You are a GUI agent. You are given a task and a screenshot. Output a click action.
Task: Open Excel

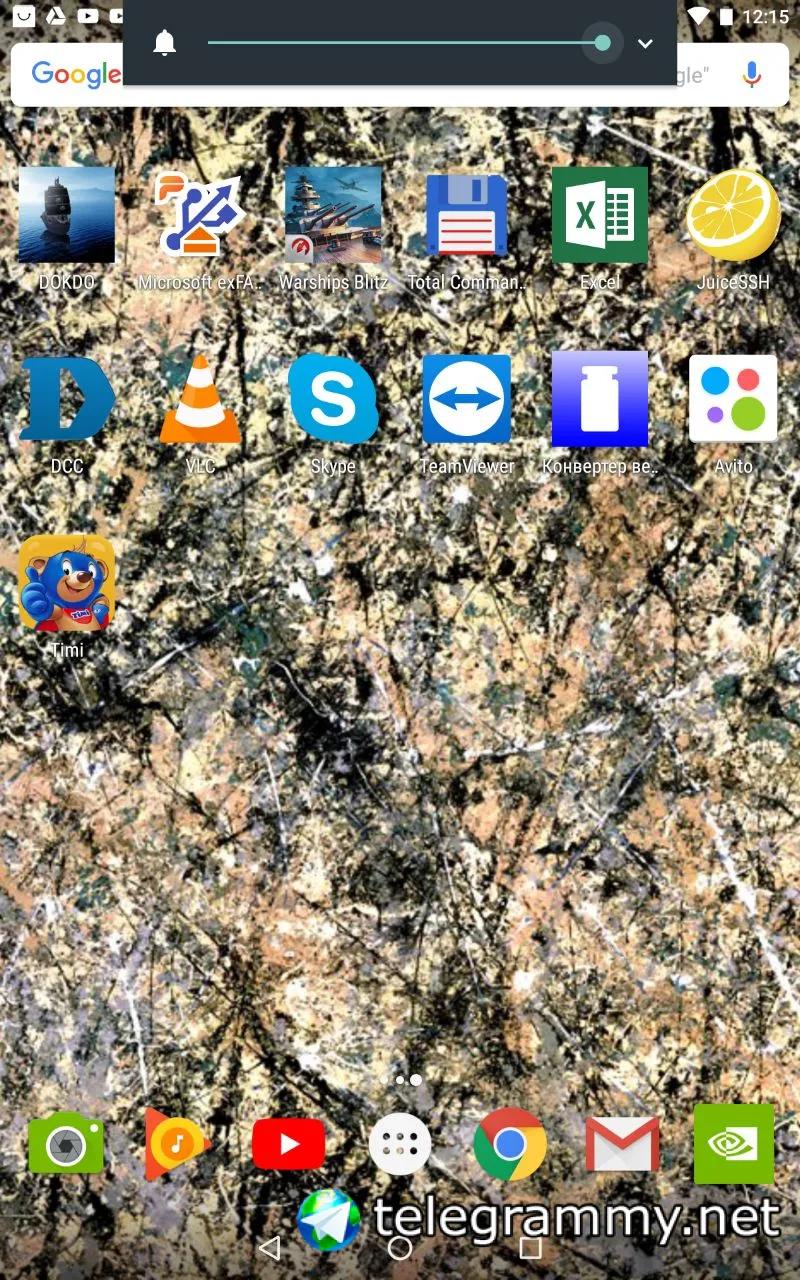coord(600,216)
